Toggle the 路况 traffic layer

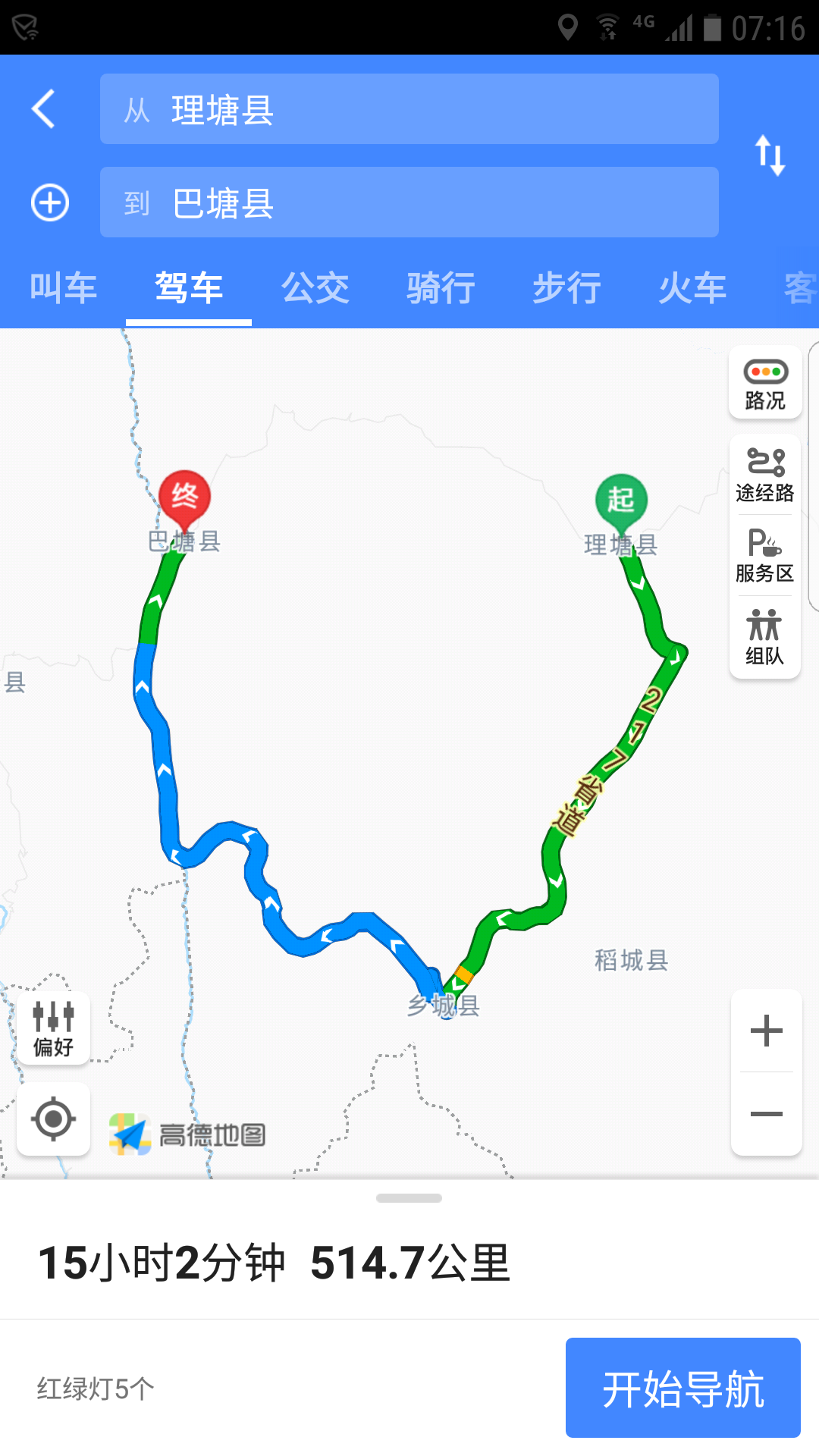(x=765, y=382)
